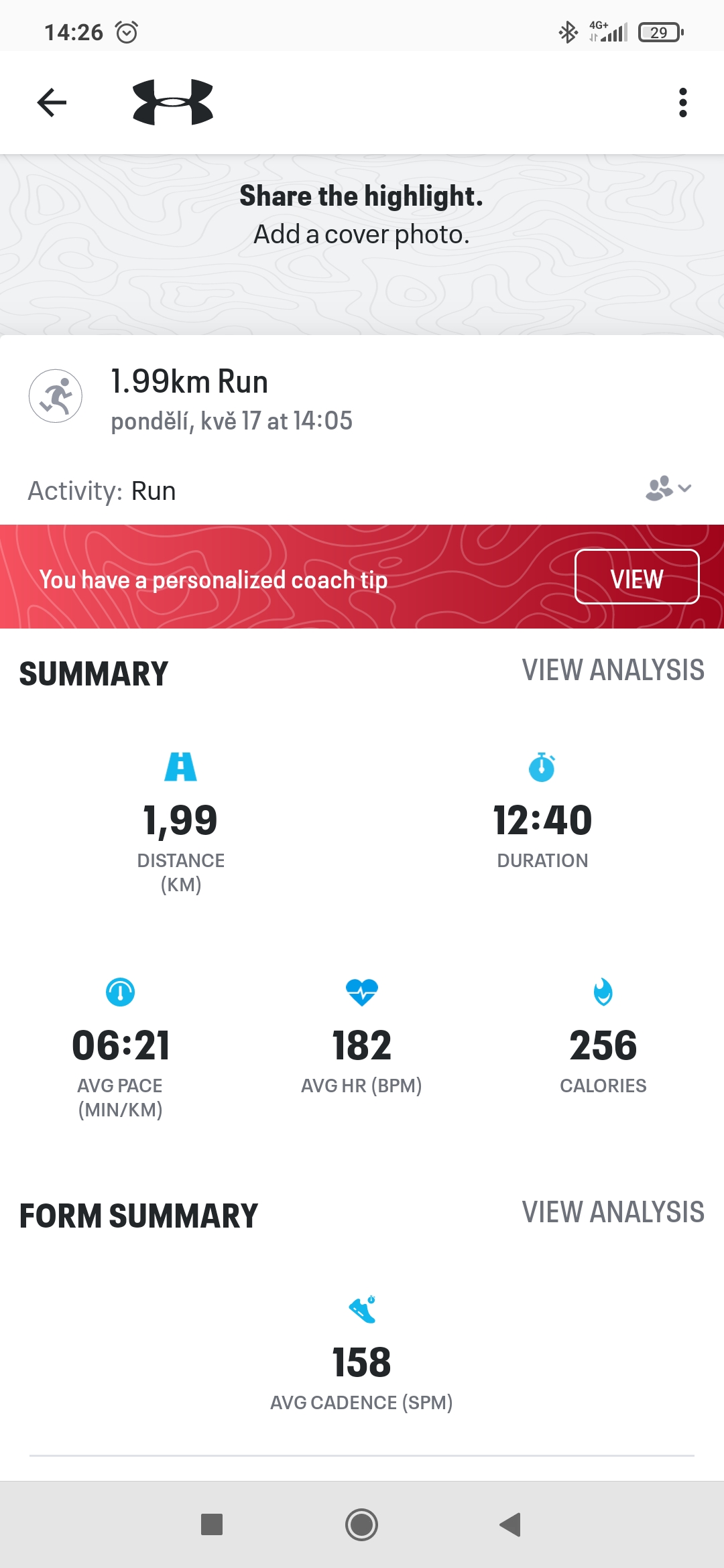
Task: Go back using the arrow icon
Action: point(52,103)
